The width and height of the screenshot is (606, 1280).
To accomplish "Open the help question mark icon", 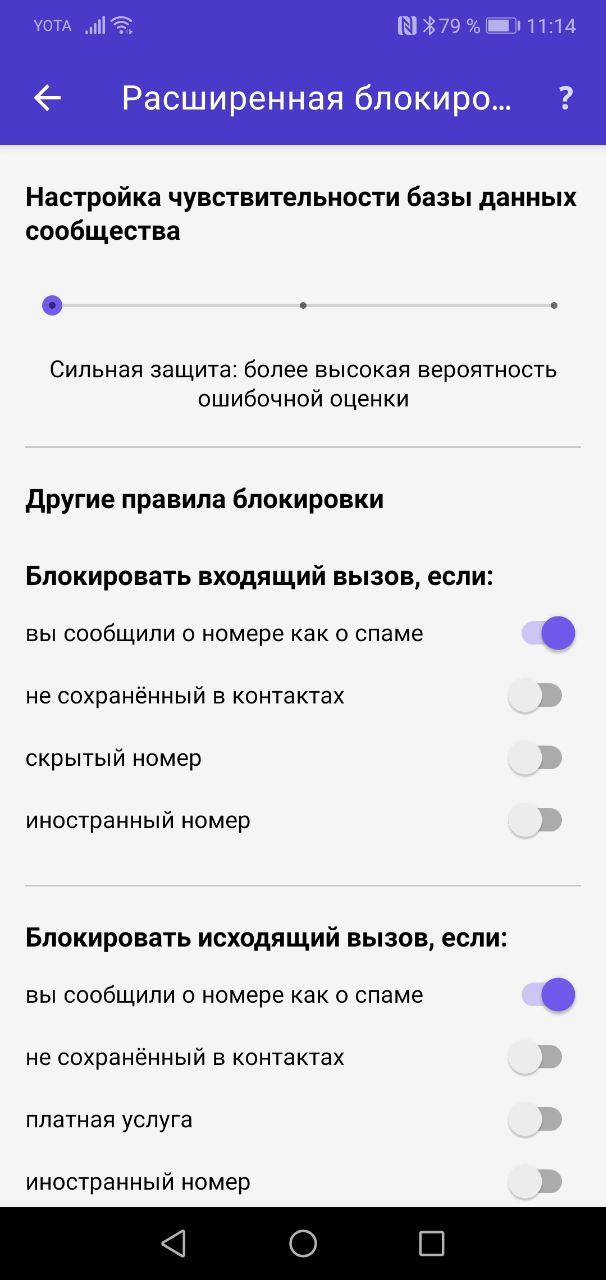I will 565,97.
